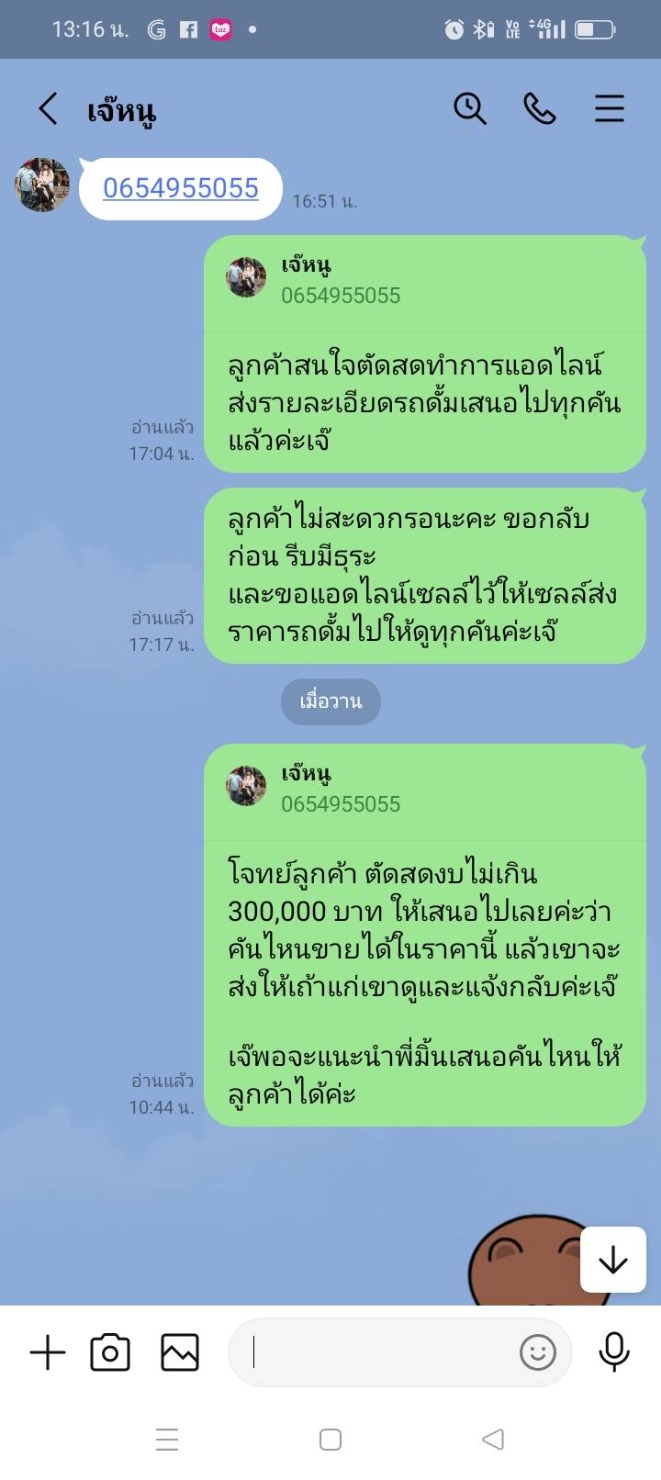Open the camera to take a photo

point(110,1353)
